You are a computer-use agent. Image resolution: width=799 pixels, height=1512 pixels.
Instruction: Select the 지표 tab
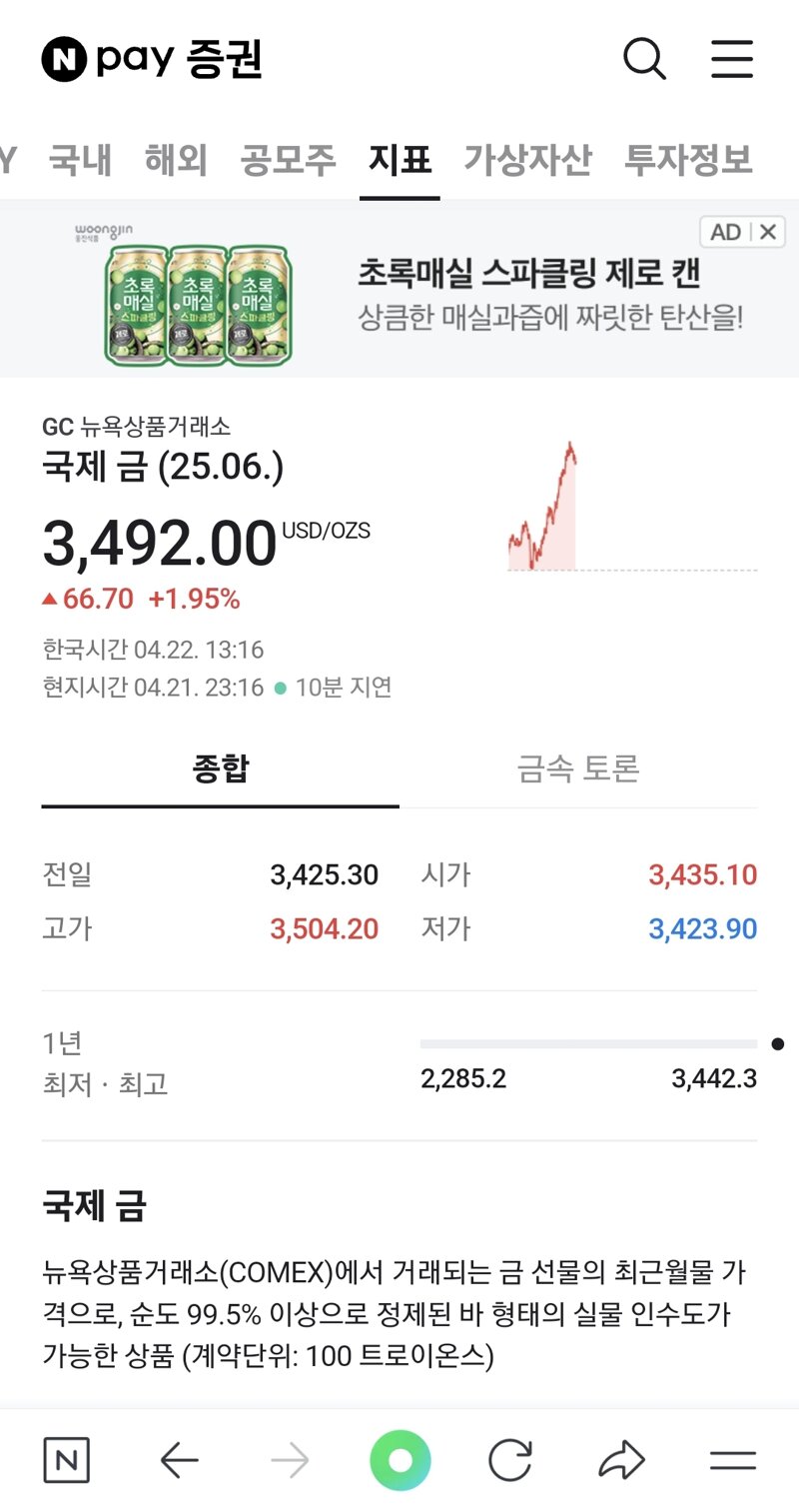[x=399, y=159]
